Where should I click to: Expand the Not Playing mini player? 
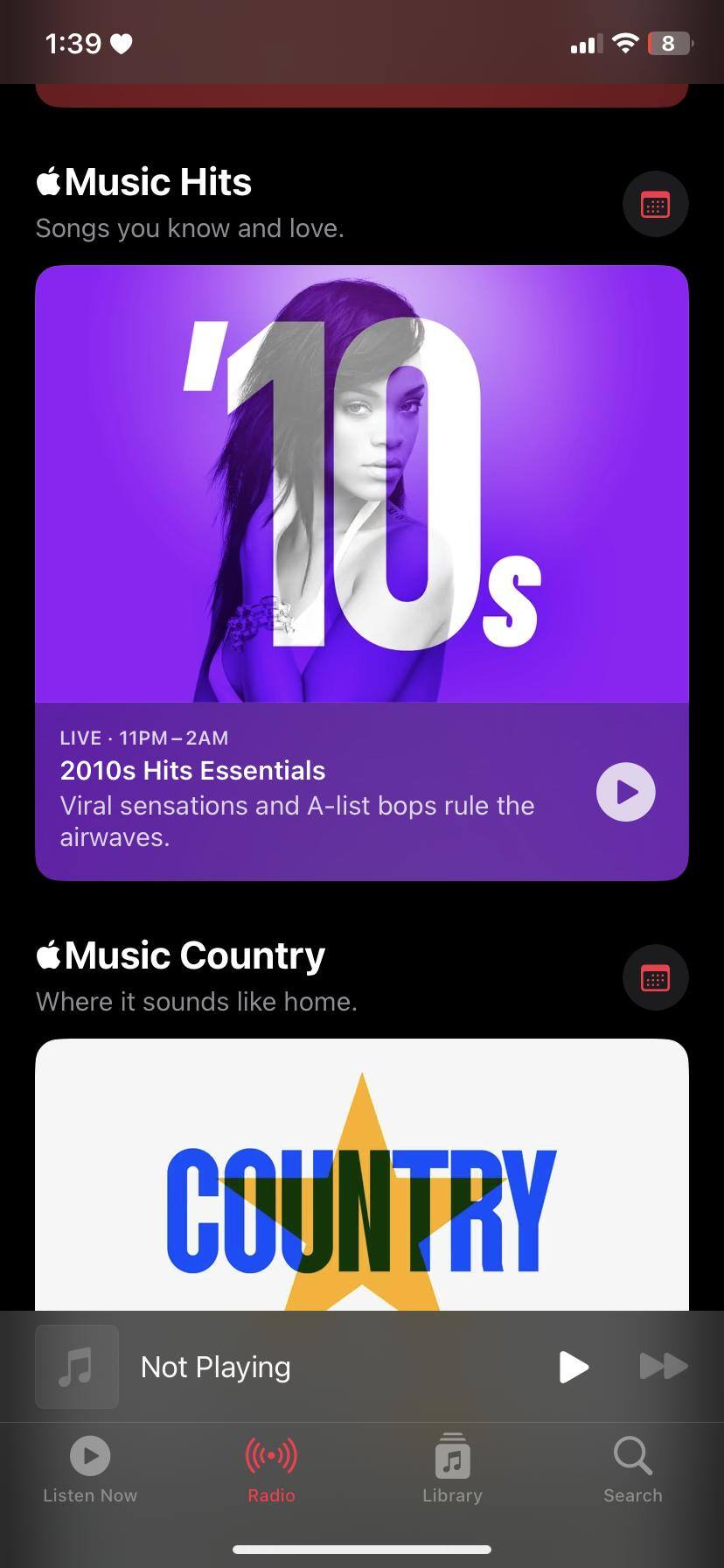(262, 1367)
